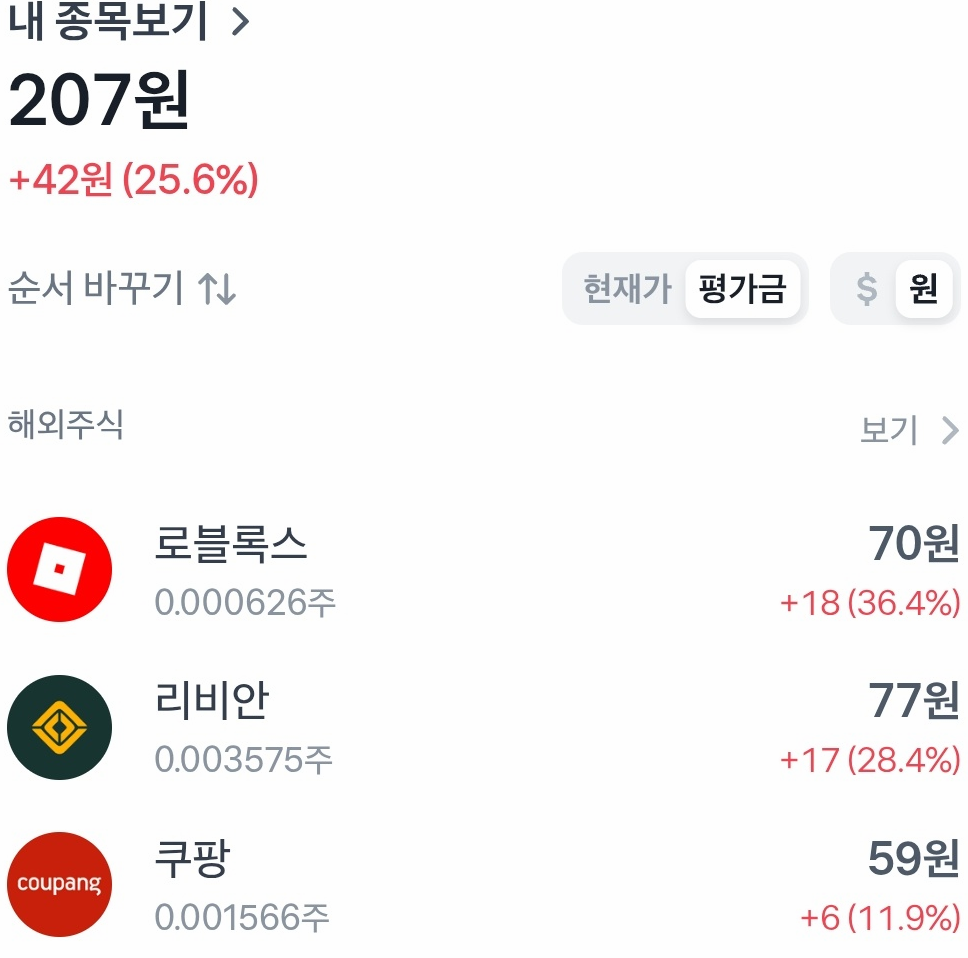Screen dimensions: 968x958
Task: Open the 로블록스 stock row
Action: (483, 570)
